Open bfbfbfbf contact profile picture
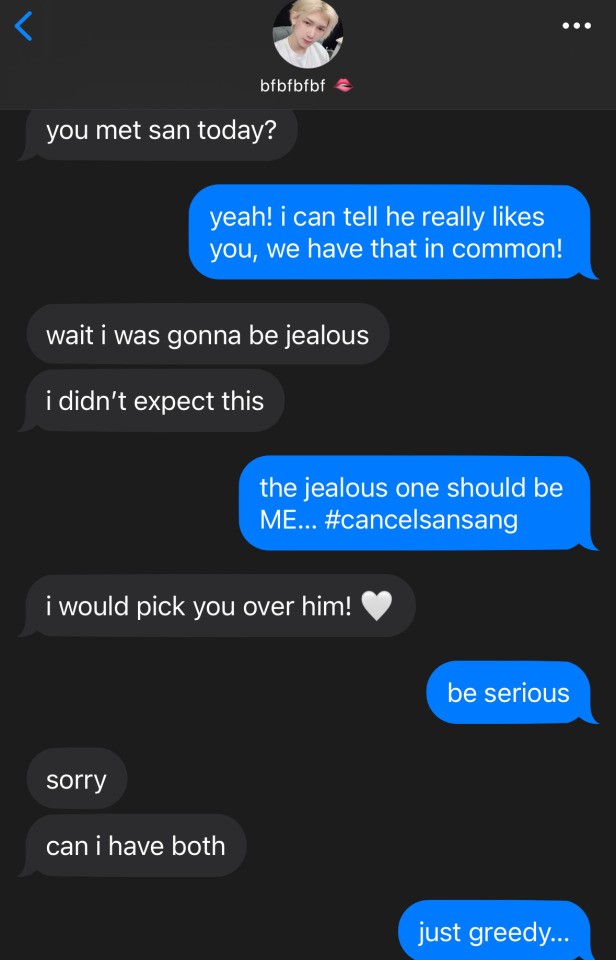The width and height of the screenshot is (616, 960). [307, 35]
